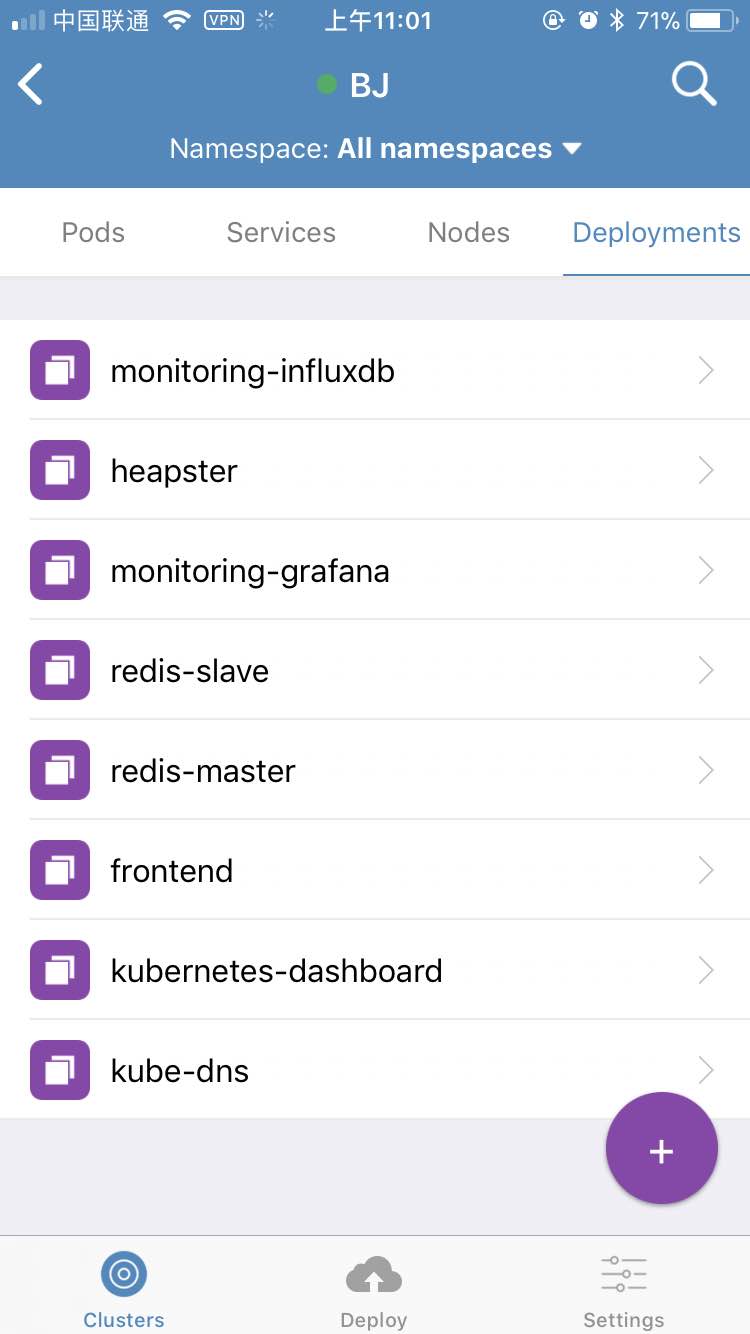View the redis-master deployment
The image size is (750, 1334).
click(374, 771)
